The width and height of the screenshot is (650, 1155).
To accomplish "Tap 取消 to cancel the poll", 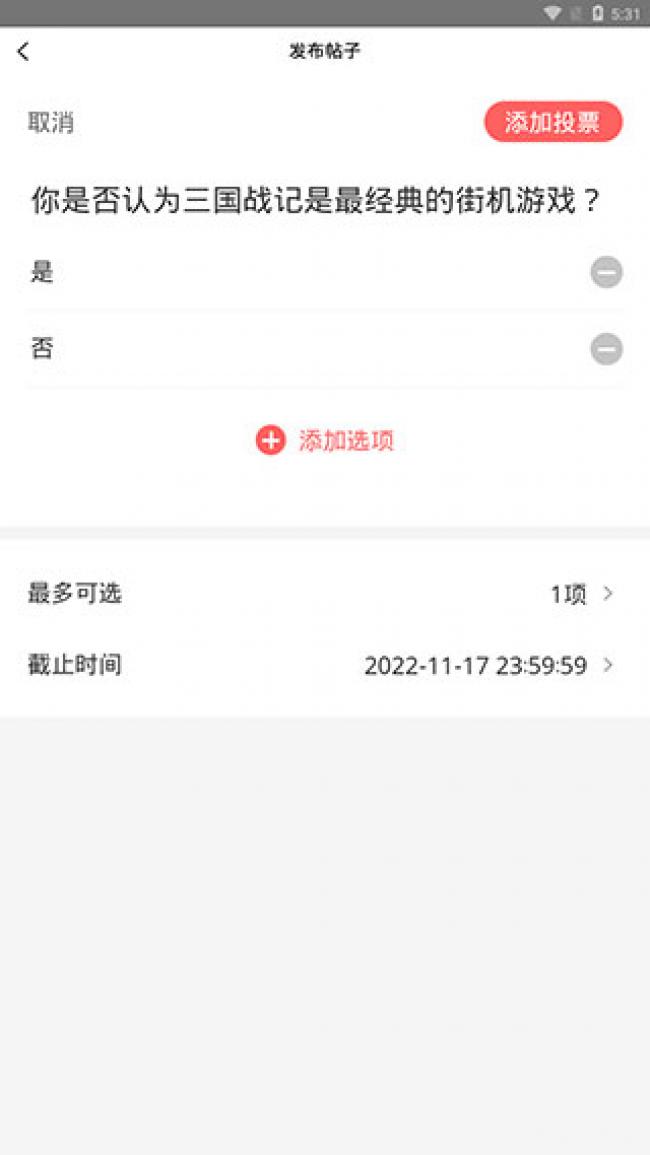I will tap(51, 122).
